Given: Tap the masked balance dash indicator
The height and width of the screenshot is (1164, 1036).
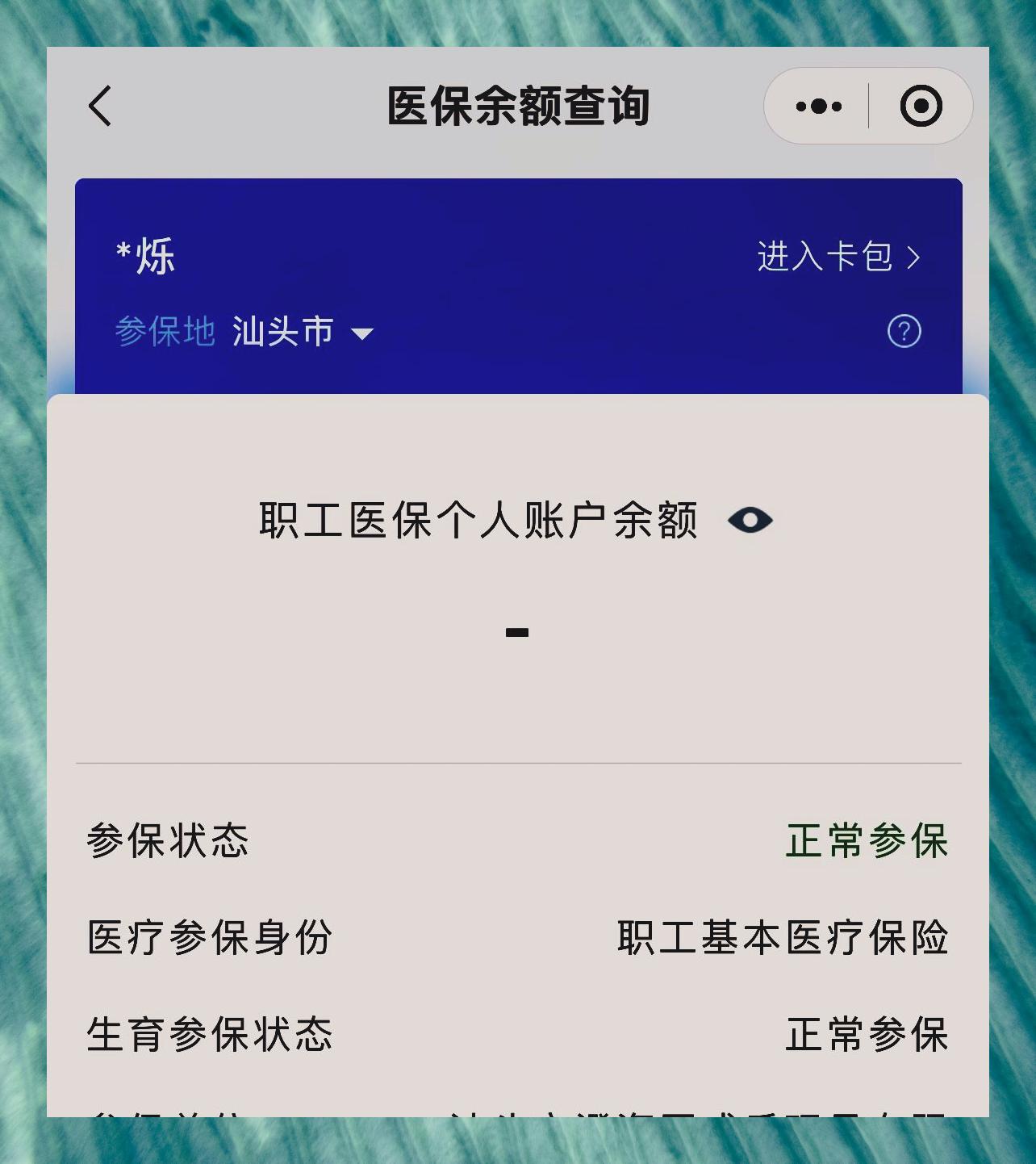Looking at the screenshot, I should point(517,630).
